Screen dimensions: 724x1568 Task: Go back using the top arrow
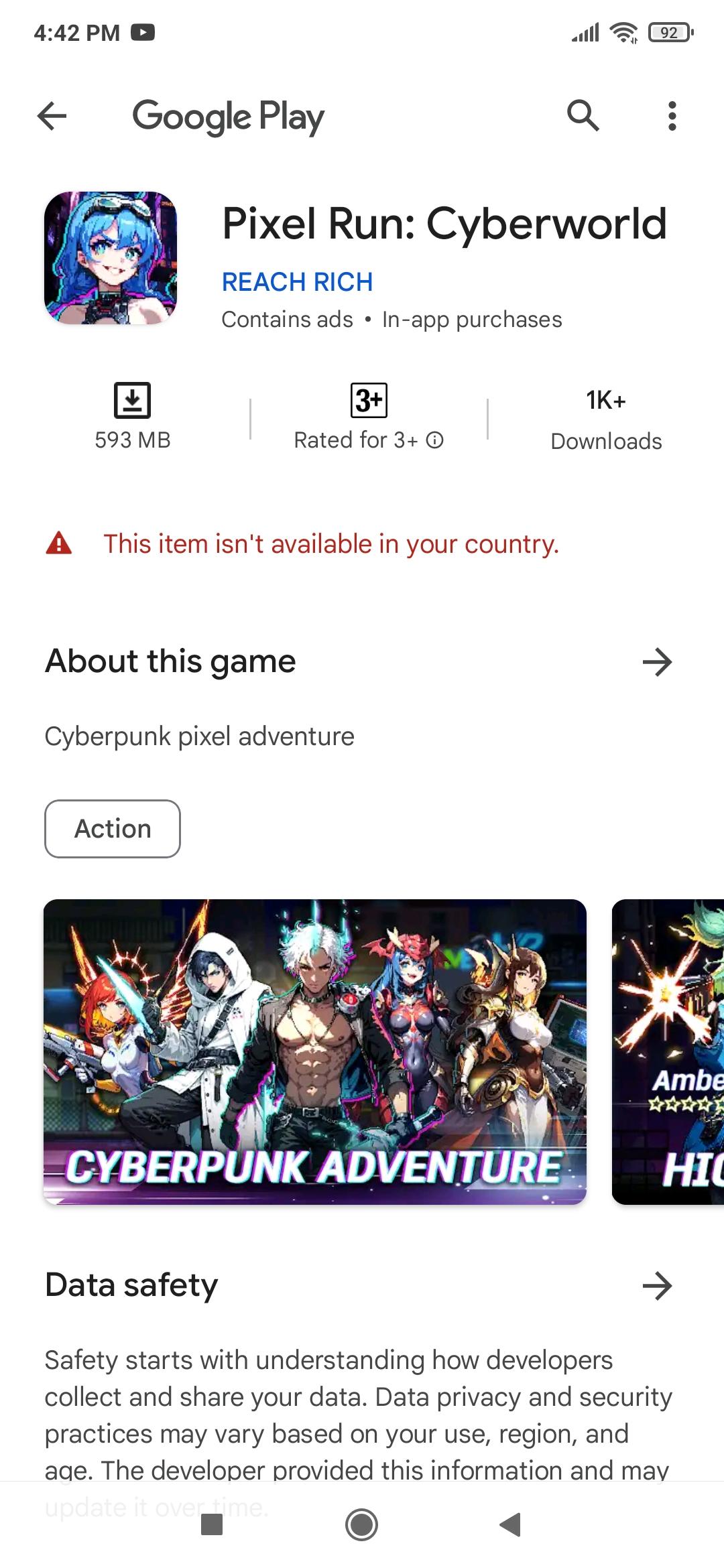52,116
